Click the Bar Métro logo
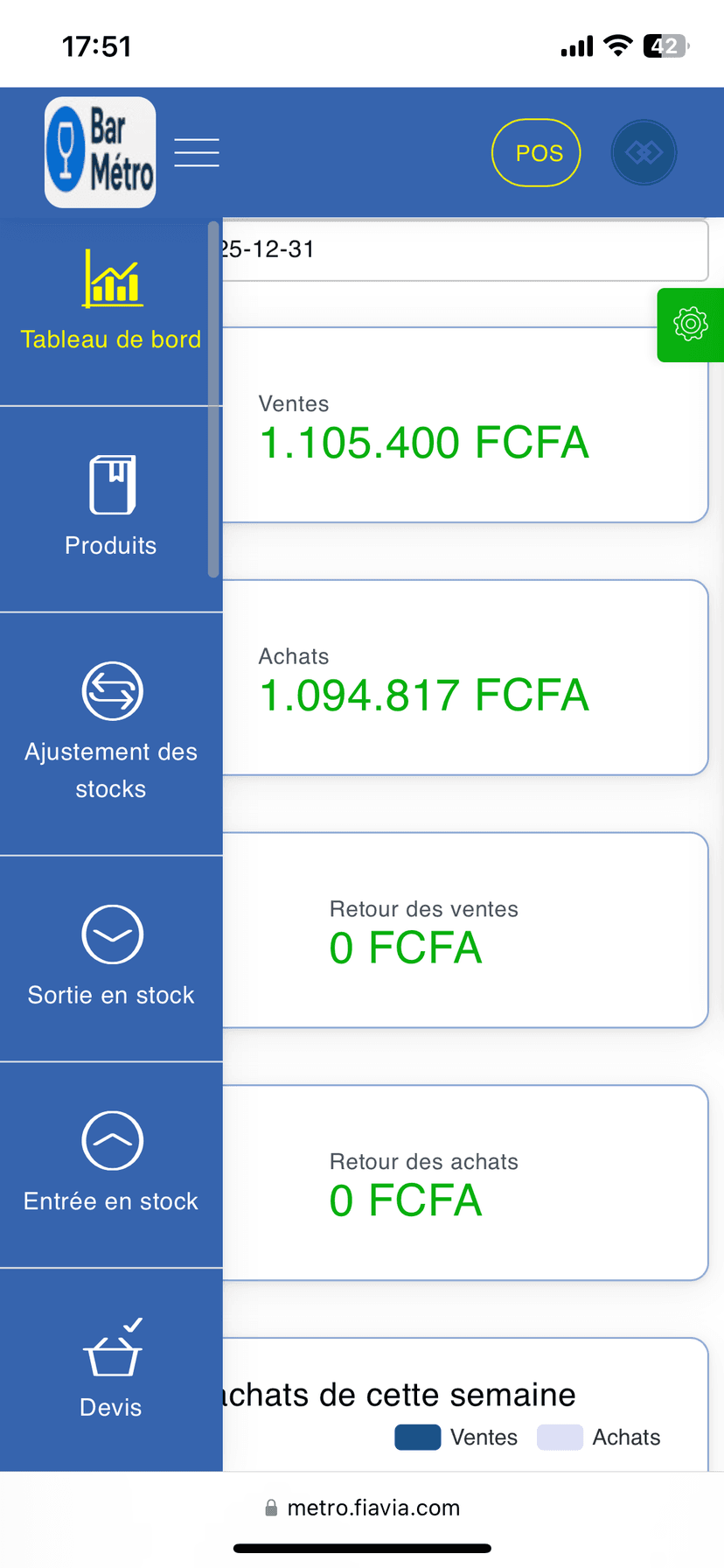This screenshot has height=1568, width=724. tap(100, 152)
